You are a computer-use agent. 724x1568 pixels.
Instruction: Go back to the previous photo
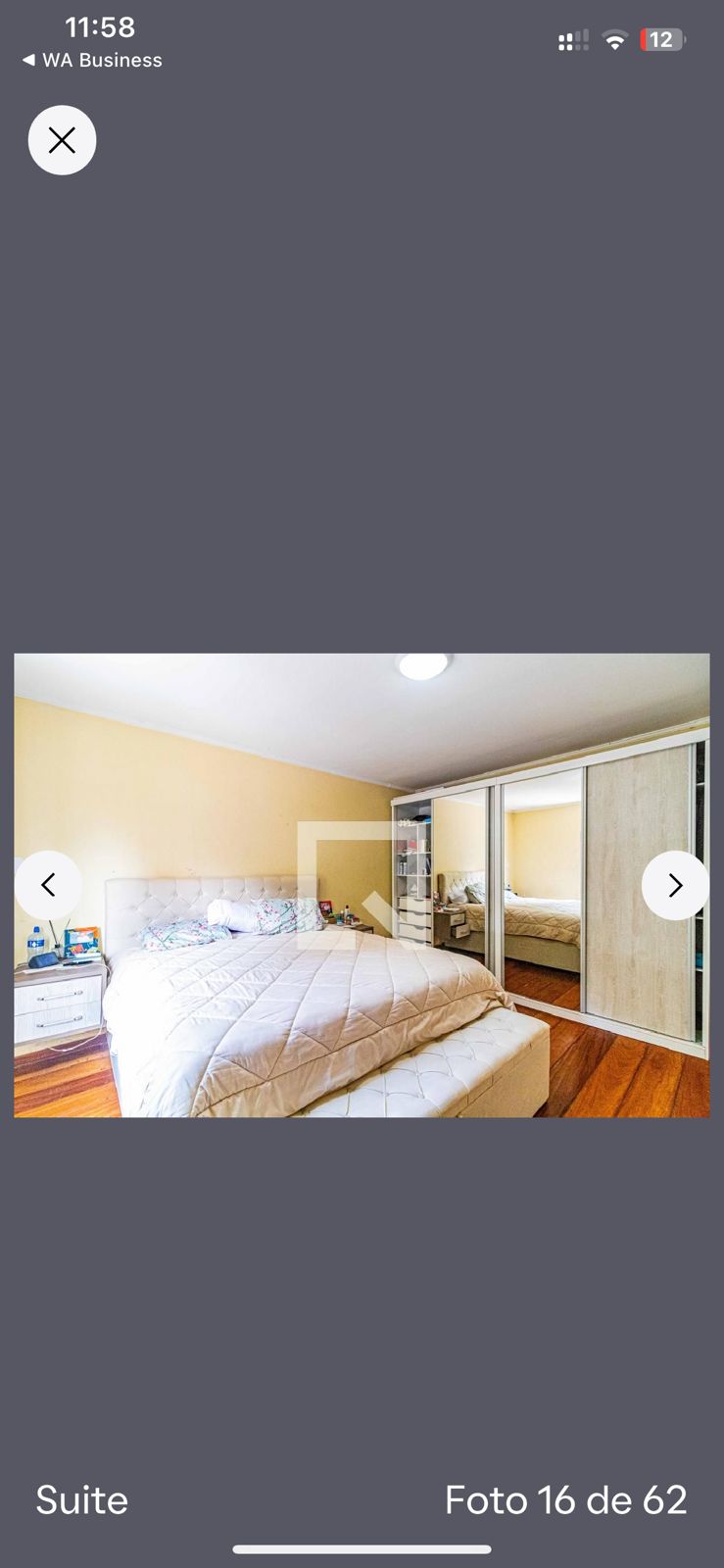click(48, 886)
